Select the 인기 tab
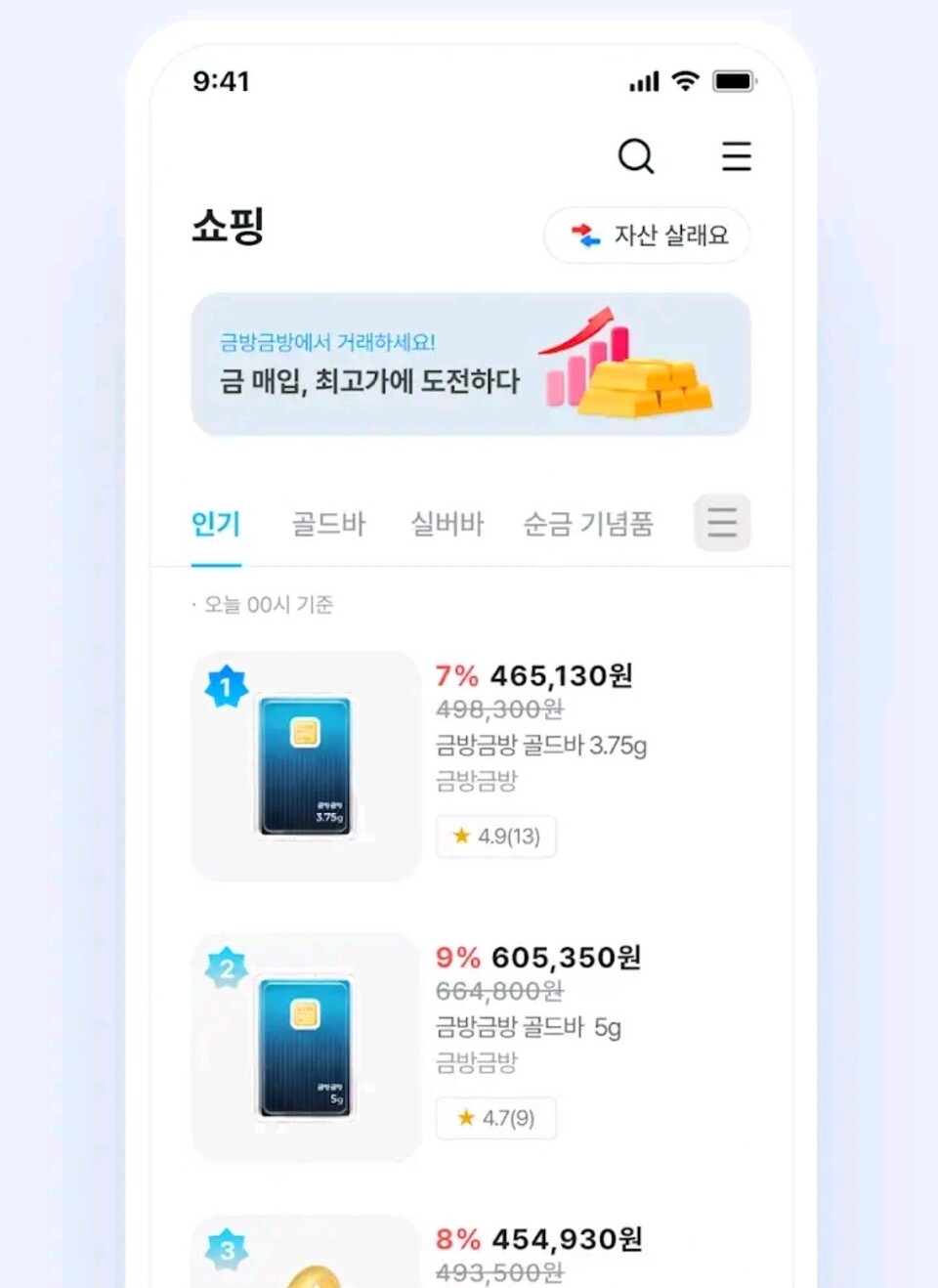The image size is (938, 1288). pyautogui.click(x=216, y=524)
